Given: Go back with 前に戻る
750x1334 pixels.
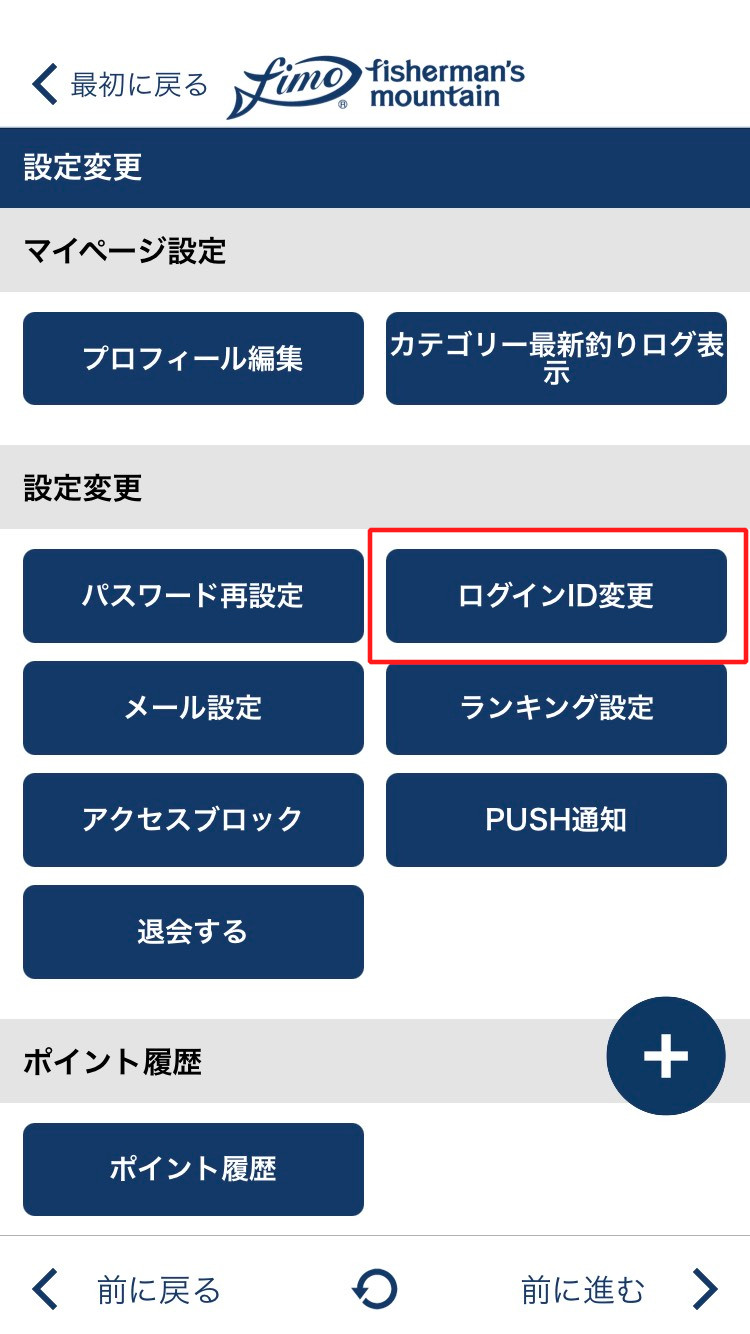Looking at the screenshot, I should [126, 1290].
